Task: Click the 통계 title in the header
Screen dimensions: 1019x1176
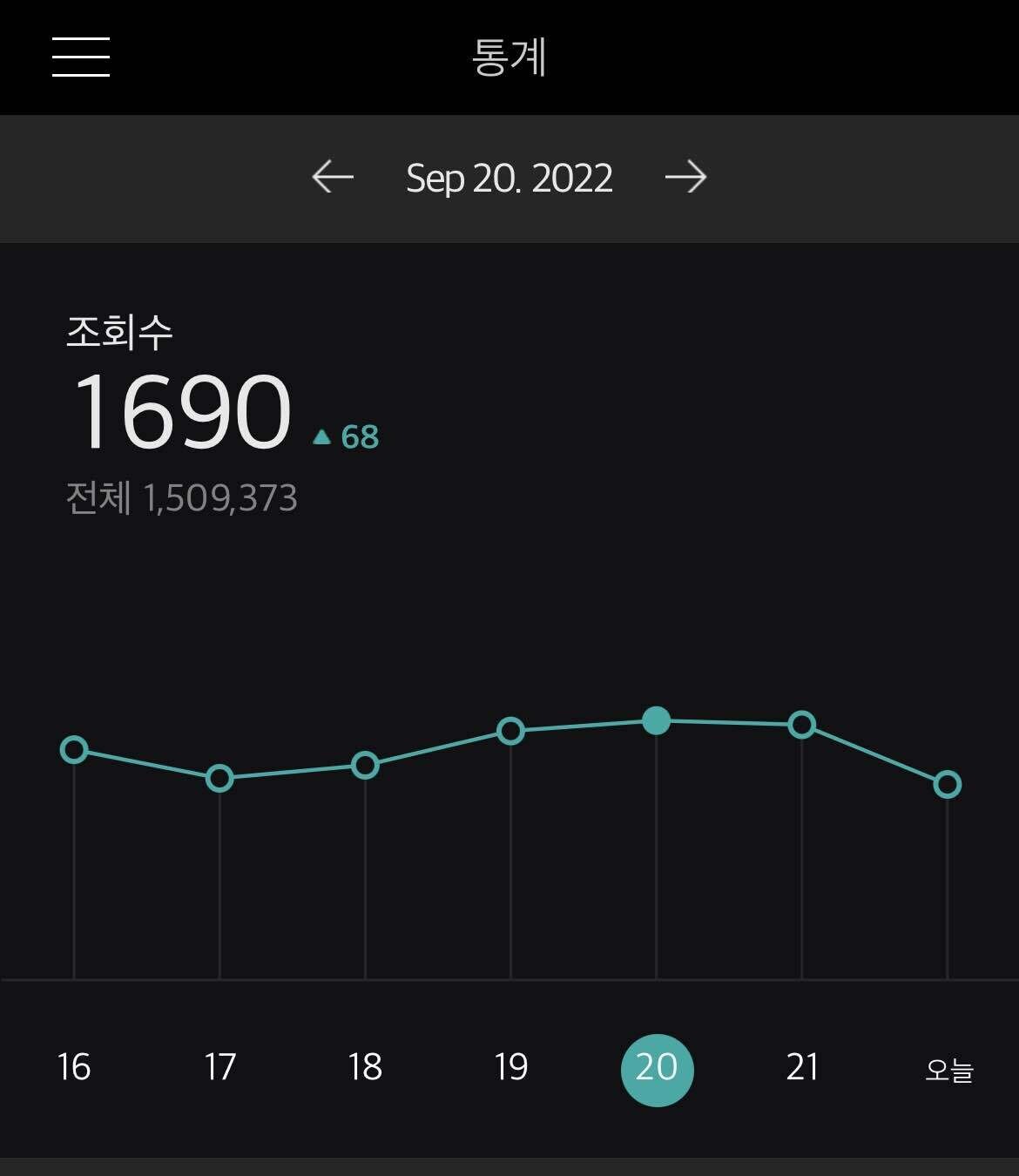Action: pos(509,59)
